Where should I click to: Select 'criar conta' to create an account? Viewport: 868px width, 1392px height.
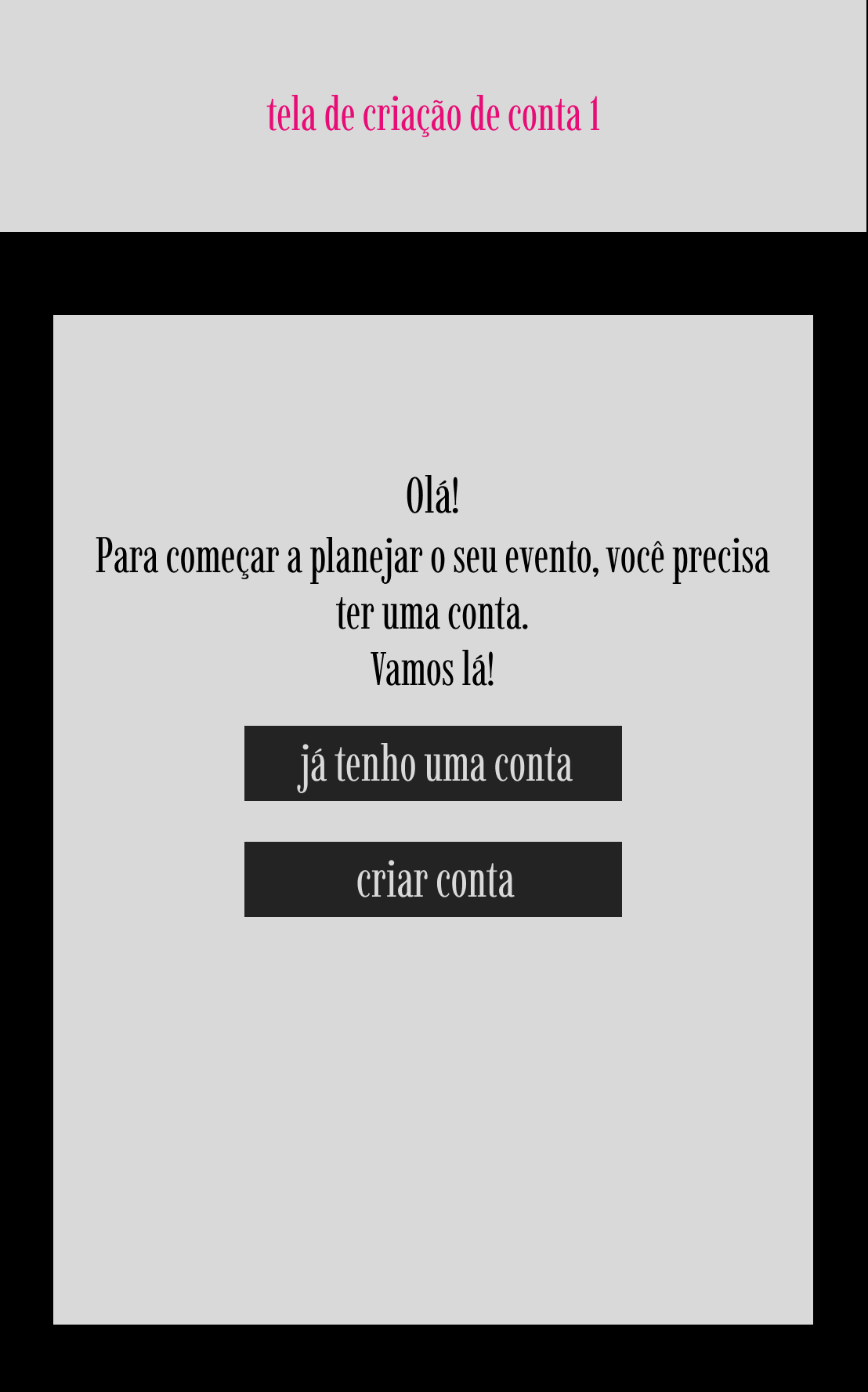pos(433,879)
